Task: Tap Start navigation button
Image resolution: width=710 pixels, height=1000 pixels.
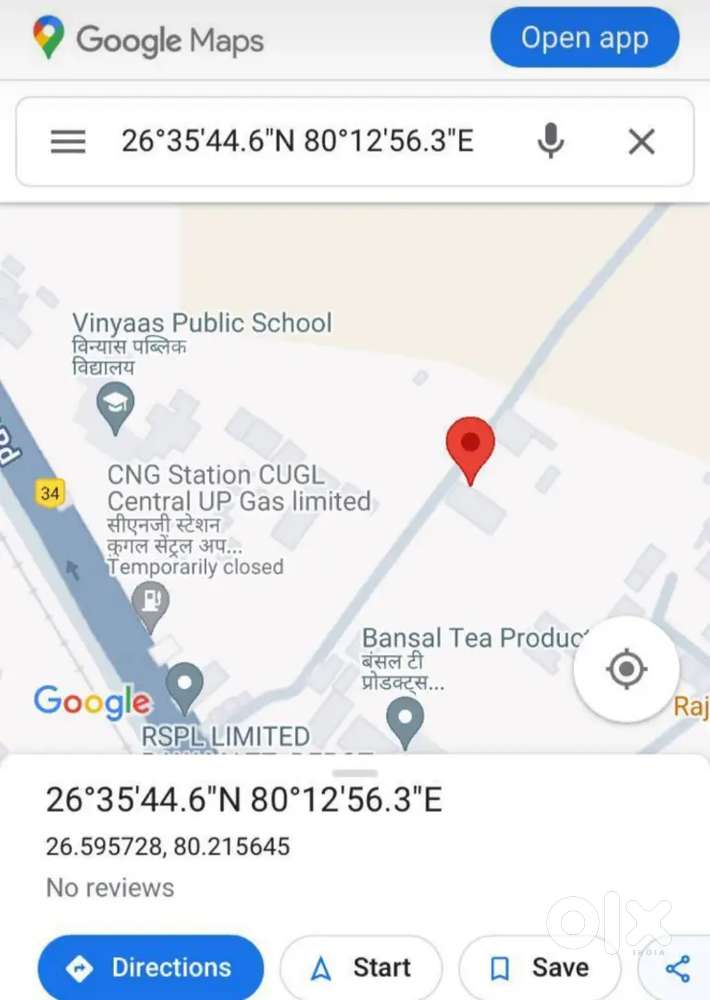Action: (x=361, y=967)
